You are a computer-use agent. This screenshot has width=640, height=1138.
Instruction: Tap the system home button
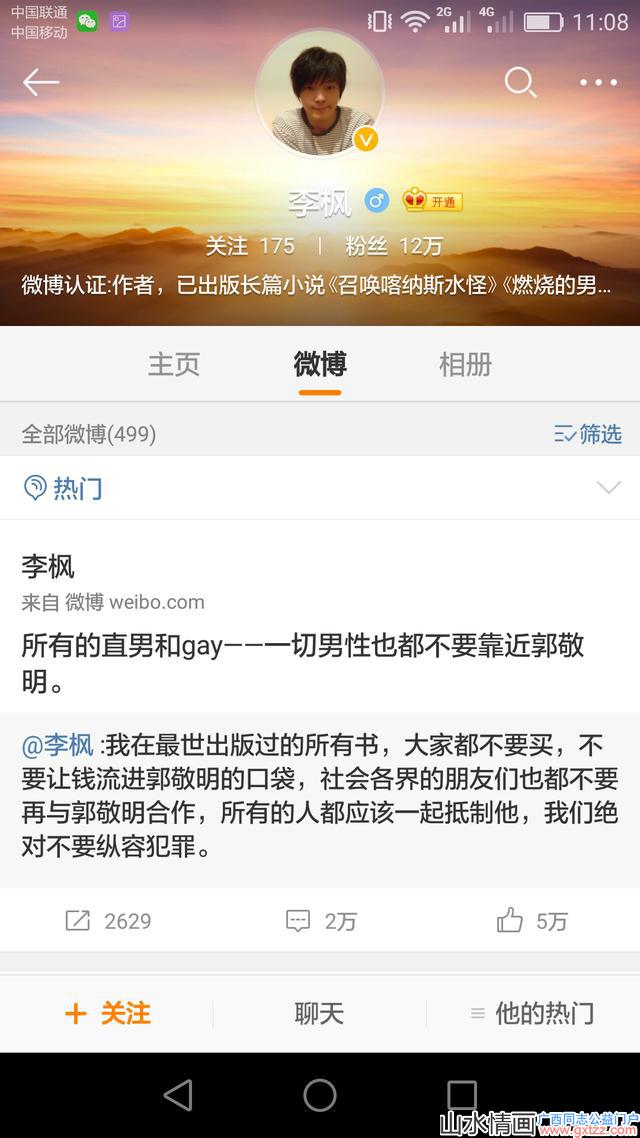(x=320, y=1095)
